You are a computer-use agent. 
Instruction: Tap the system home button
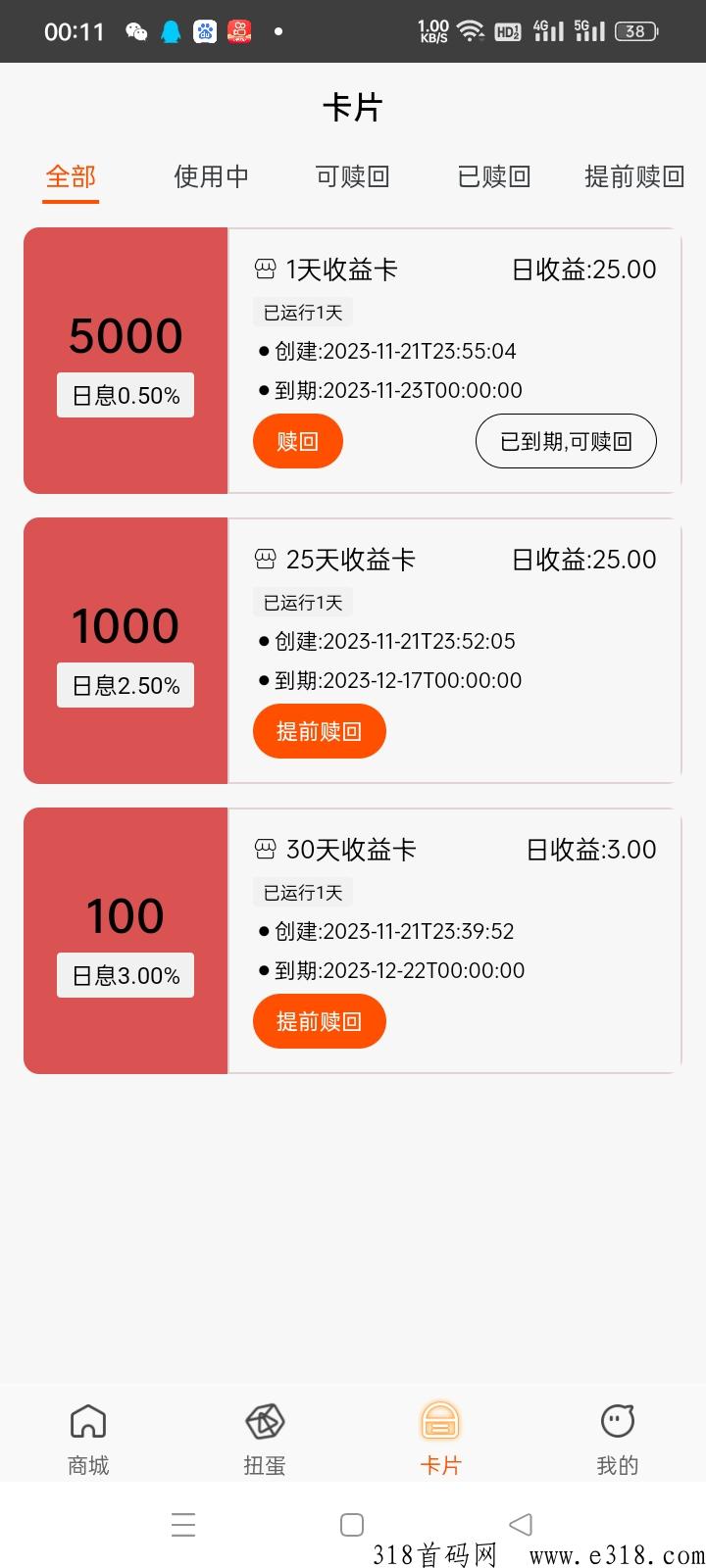352,1525
